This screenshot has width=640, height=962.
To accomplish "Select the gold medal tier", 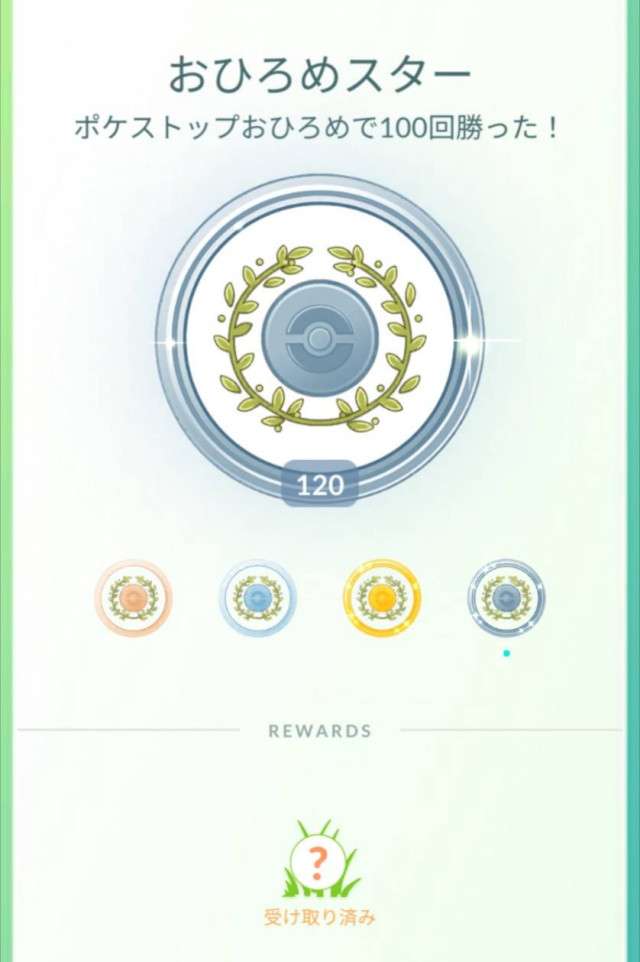I will [382, 598].
